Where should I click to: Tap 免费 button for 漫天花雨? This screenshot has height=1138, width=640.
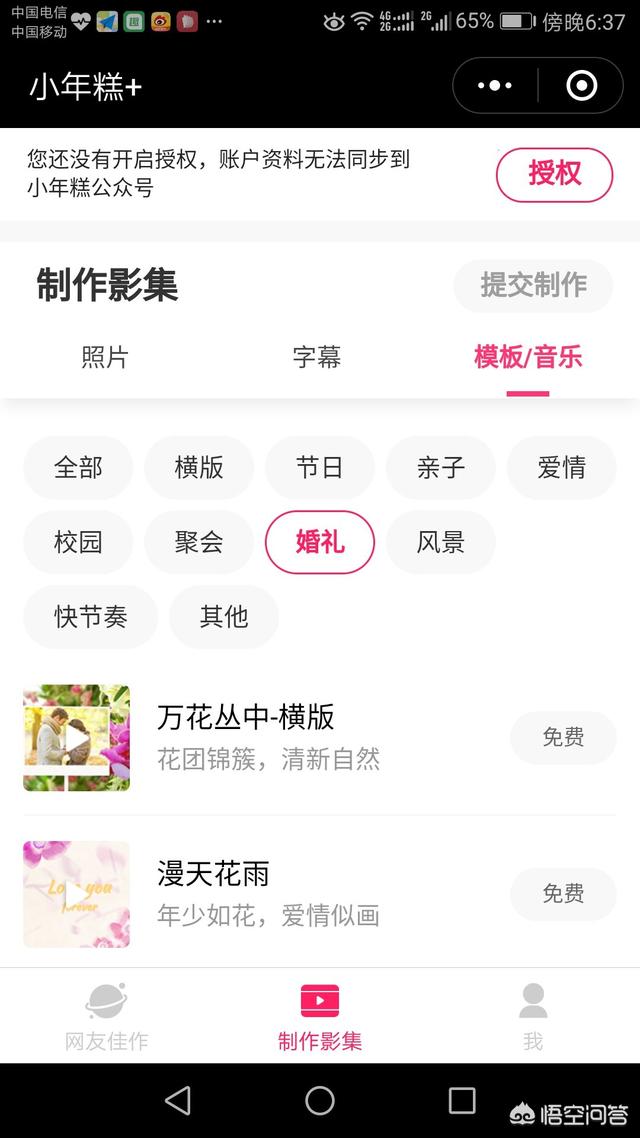(563, 894)
